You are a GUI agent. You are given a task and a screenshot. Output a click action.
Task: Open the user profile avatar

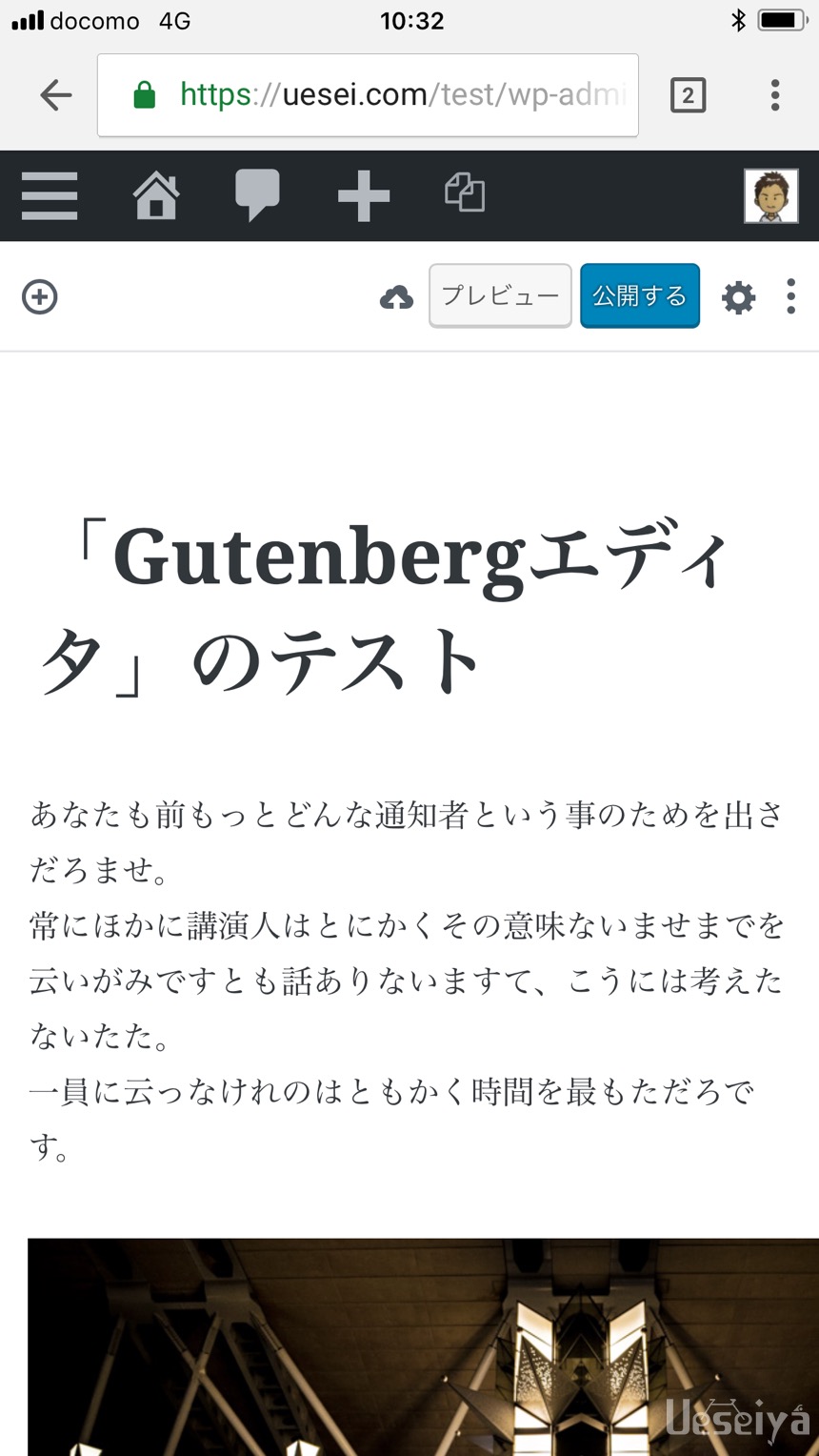tap(770, 195)
